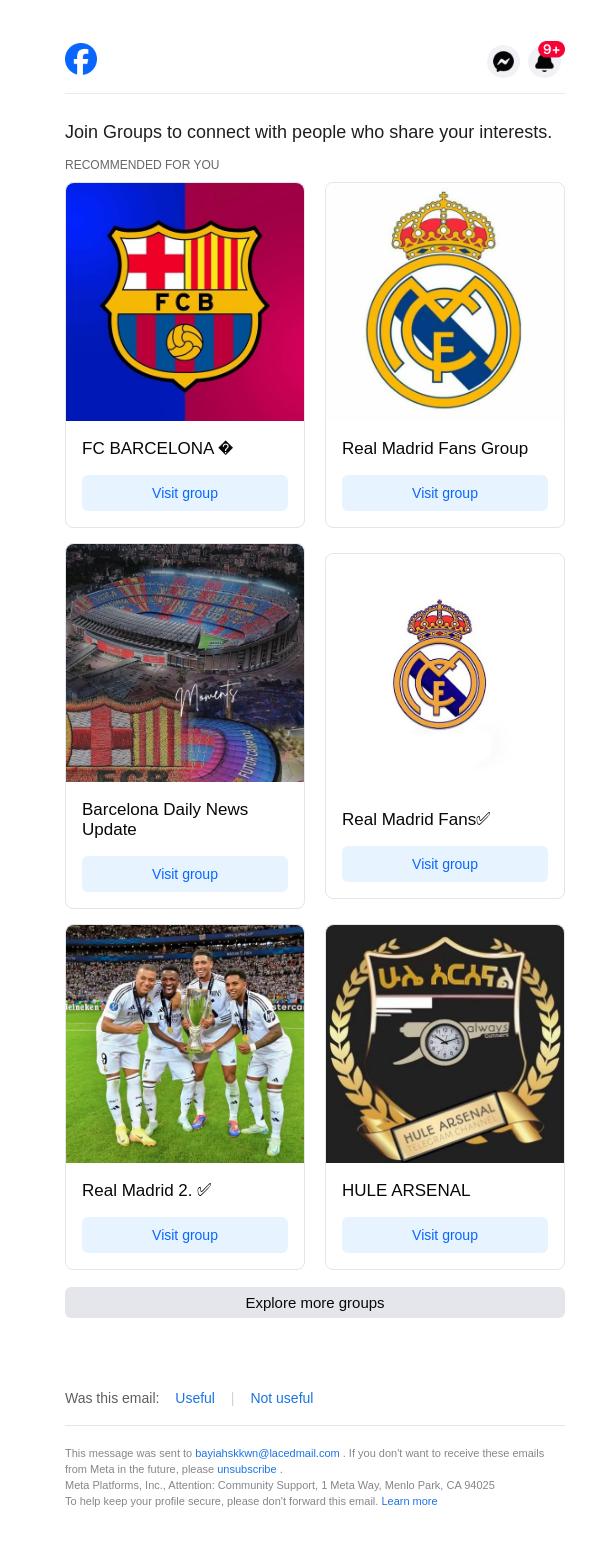600x1547 pixels.
Task: Open the Learn more link
Action: tap(409, 1501)
